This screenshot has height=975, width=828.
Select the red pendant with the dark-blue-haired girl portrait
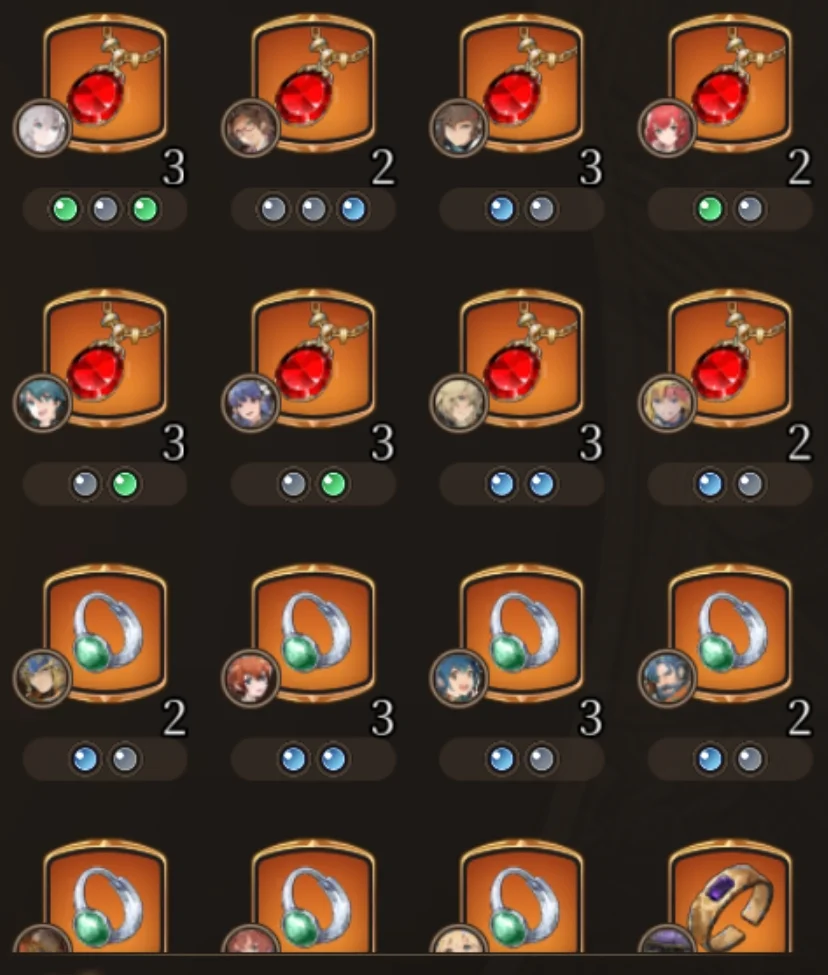coord(313,358)
